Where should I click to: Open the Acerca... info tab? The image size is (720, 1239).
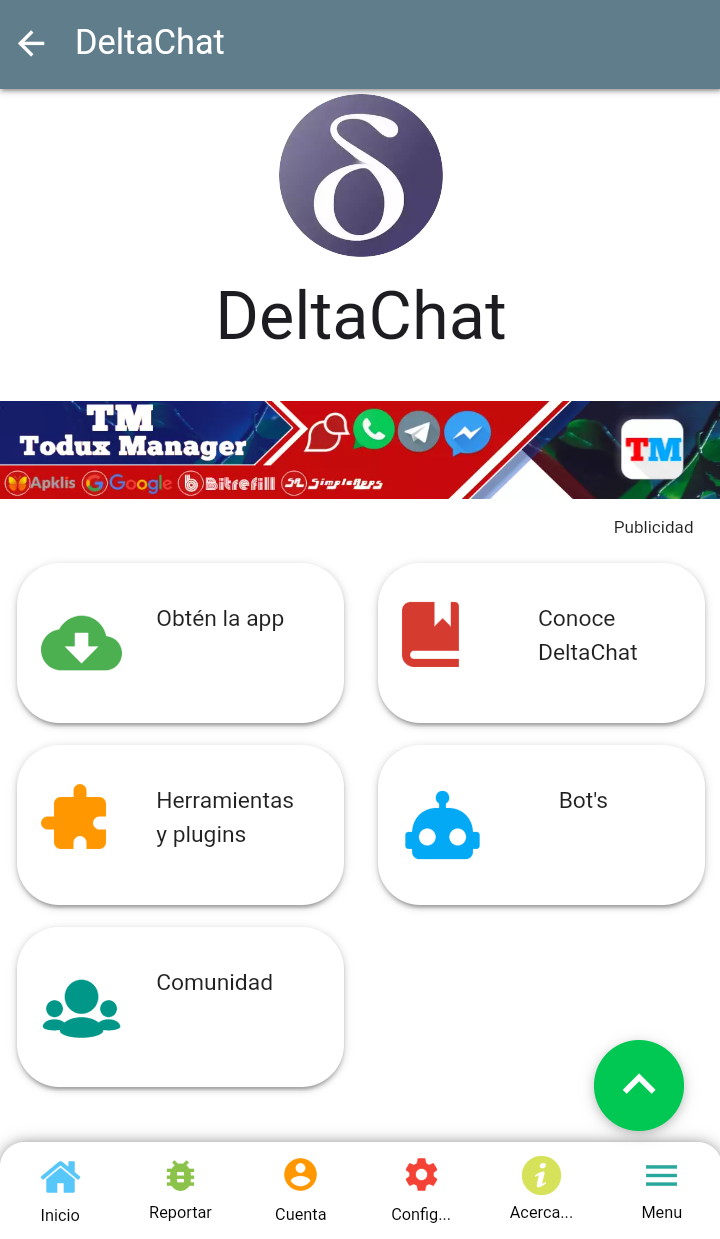(x=541, y=1191)
